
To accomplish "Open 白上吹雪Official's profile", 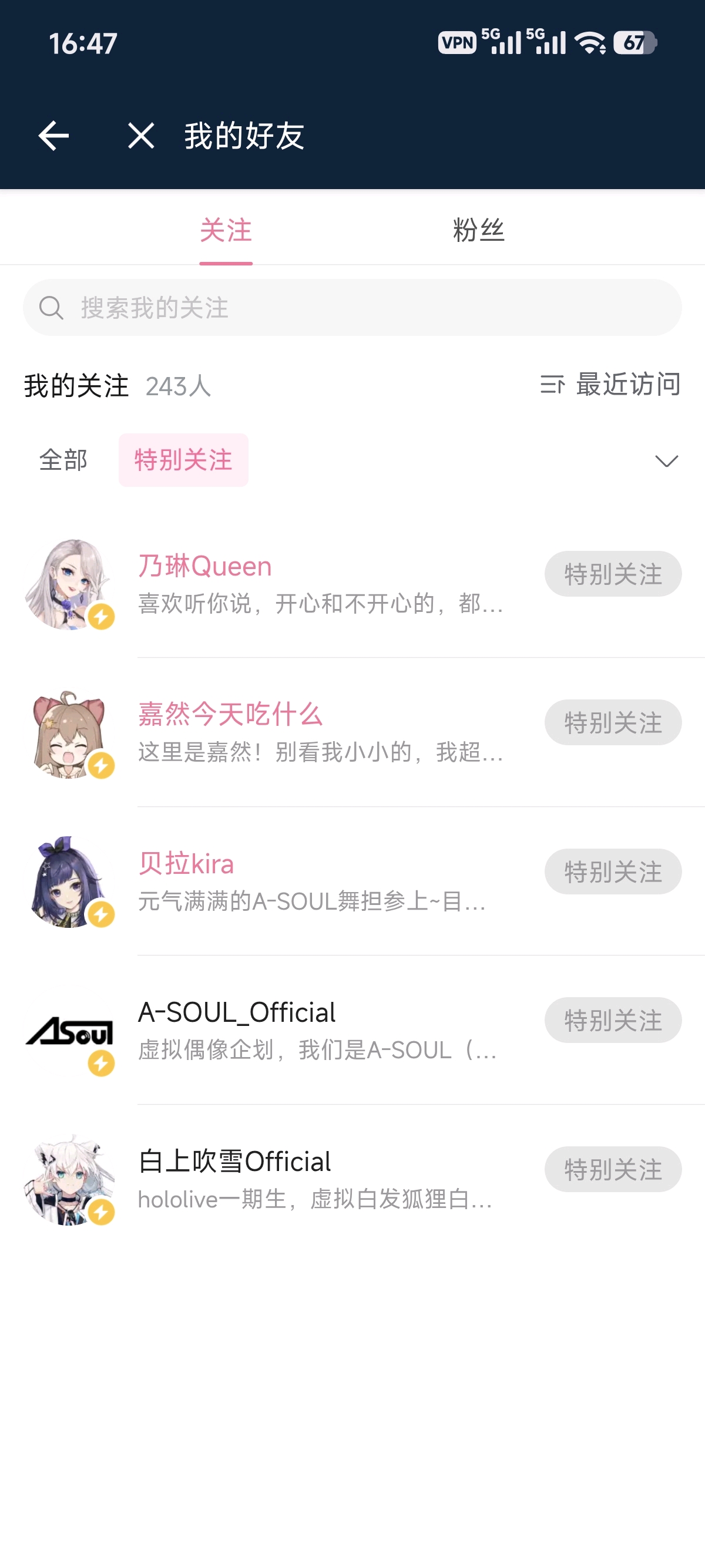I will 234,1162.
